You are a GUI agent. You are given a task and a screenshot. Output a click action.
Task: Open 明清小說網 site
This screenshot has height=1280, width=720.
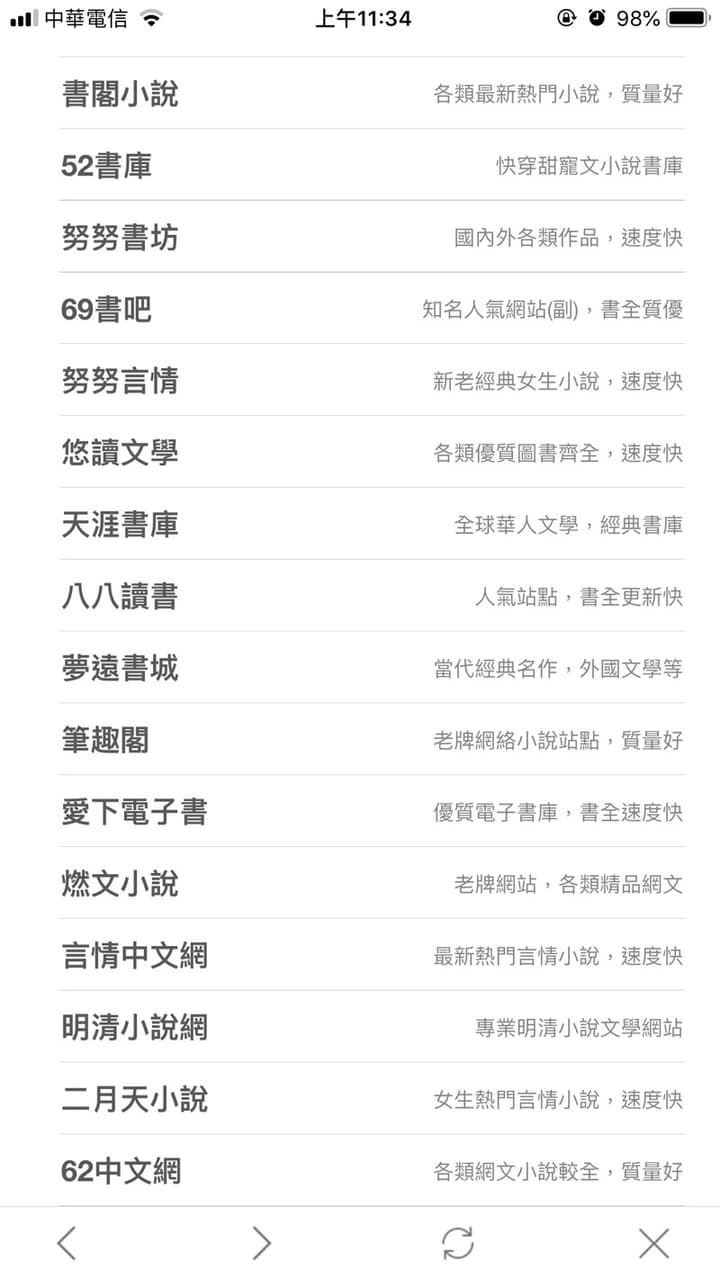(134, 1028)
